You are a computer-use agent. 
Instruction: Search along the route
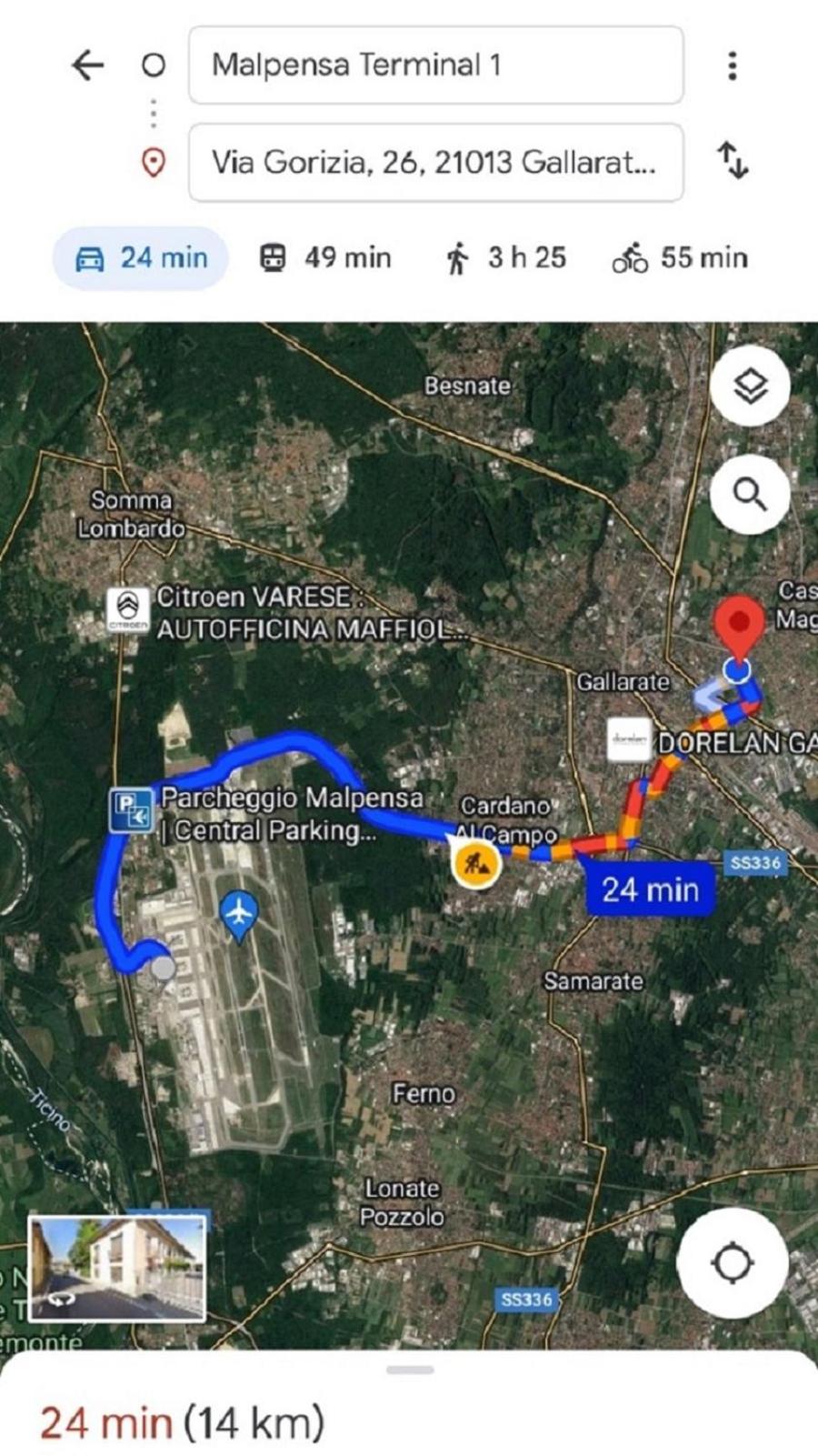pos(750,495)
